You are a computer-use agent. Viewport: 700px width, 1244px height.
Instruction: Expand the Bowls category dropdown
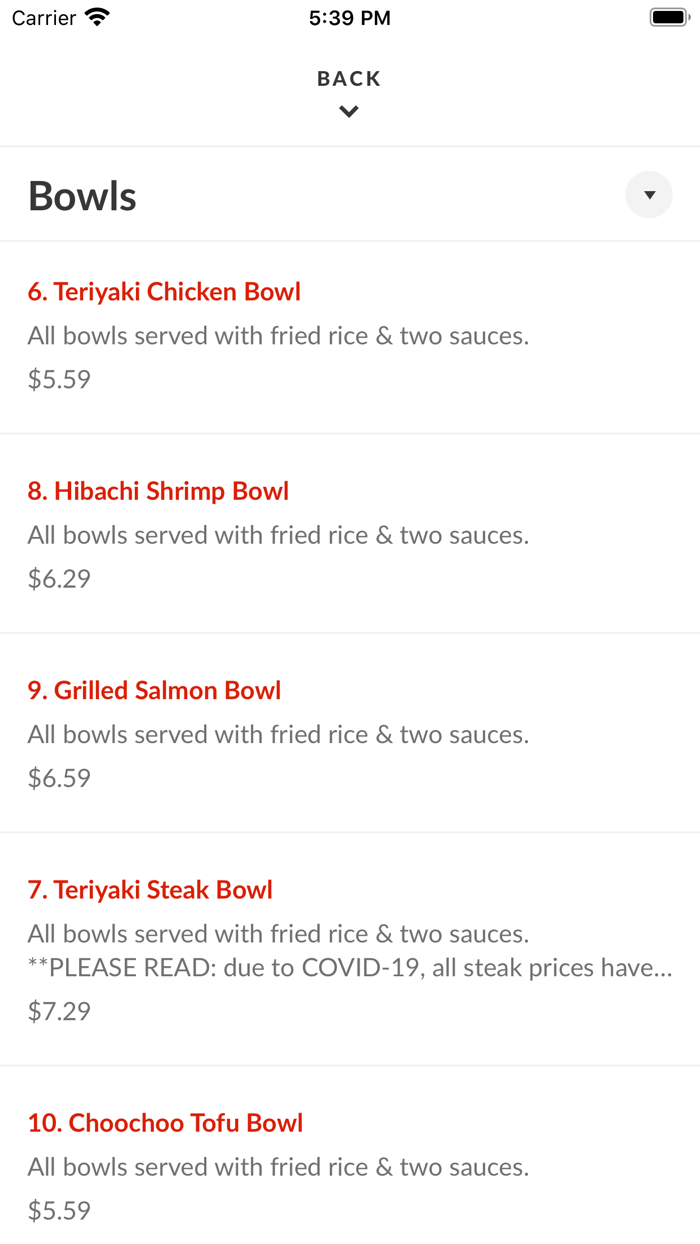point(649,195)
